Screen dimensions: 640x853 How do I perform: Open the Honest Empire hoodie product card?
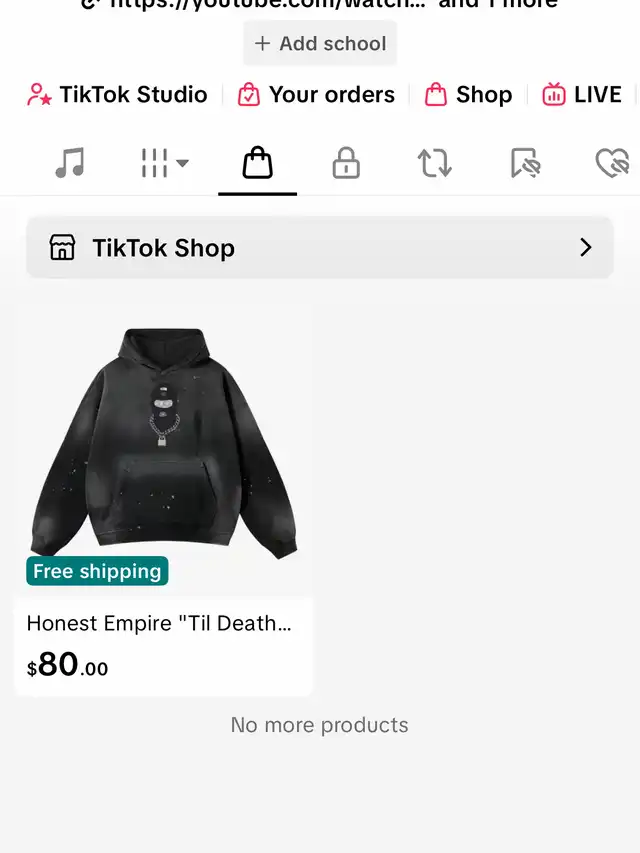click(x=164, y=500)
